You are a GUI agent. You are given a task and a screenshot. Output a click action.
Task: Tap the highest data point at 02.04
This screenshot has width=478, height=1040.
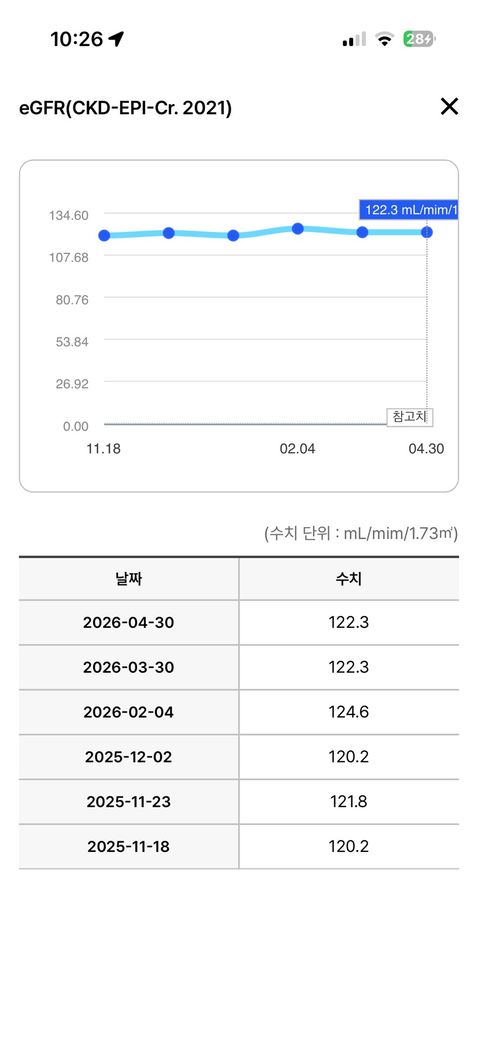pos(298,229)
